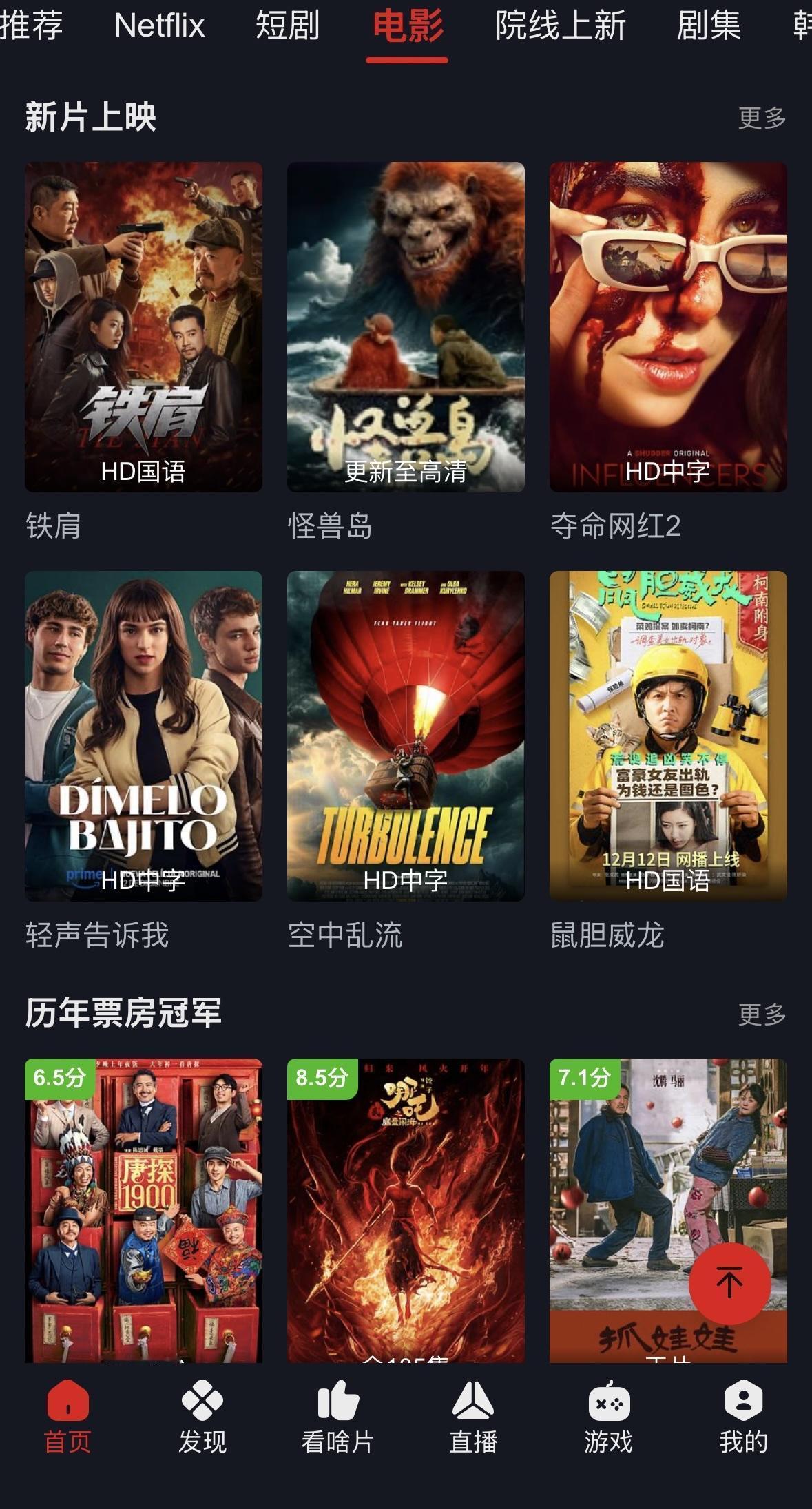Open the movie 怪兽岛

406,326
